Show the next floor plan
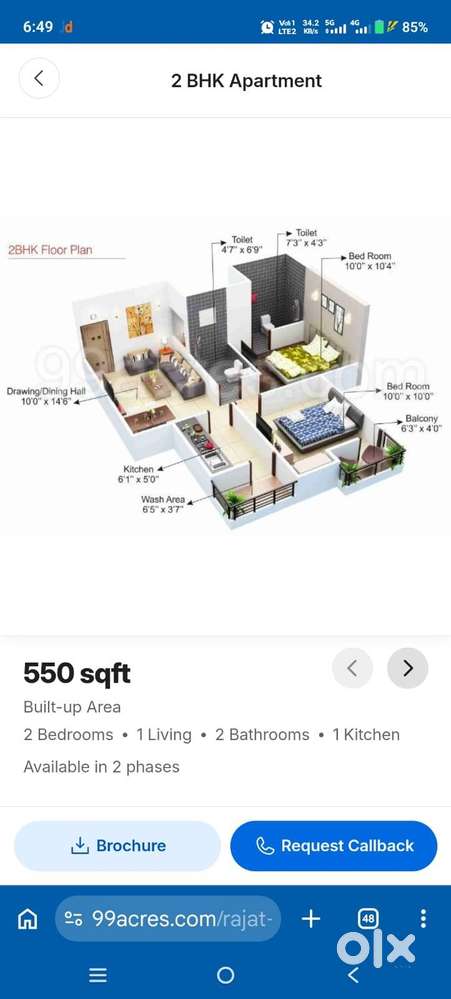 click(408, 668)
